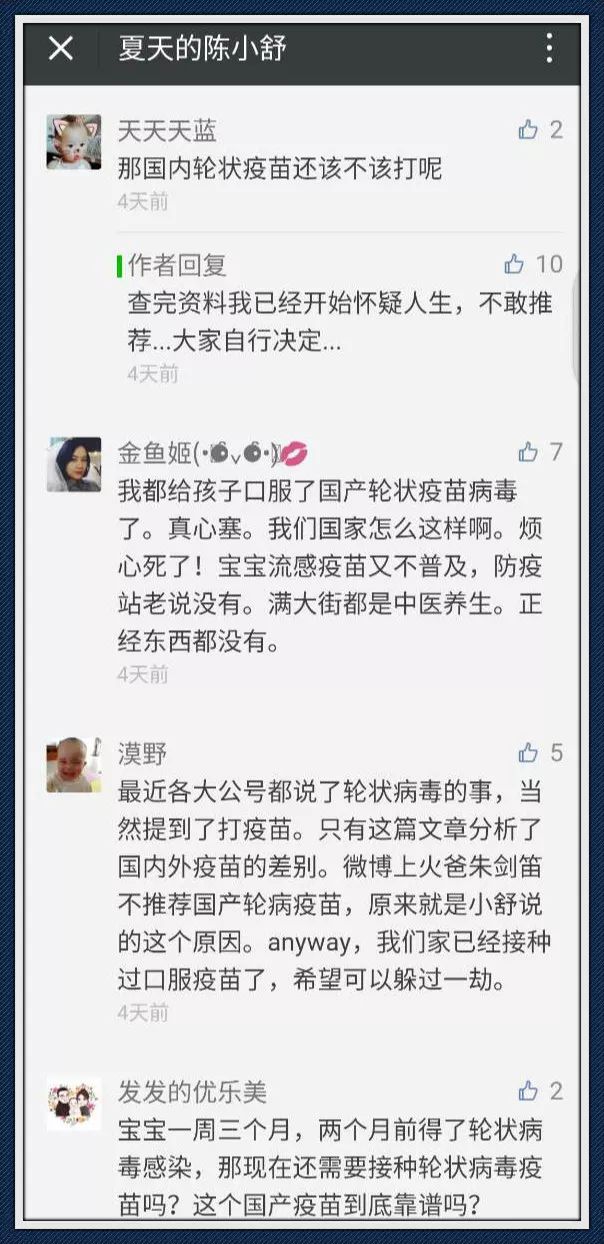
Task: Open the three-dot overflow menu
Action: coord(549,48)
